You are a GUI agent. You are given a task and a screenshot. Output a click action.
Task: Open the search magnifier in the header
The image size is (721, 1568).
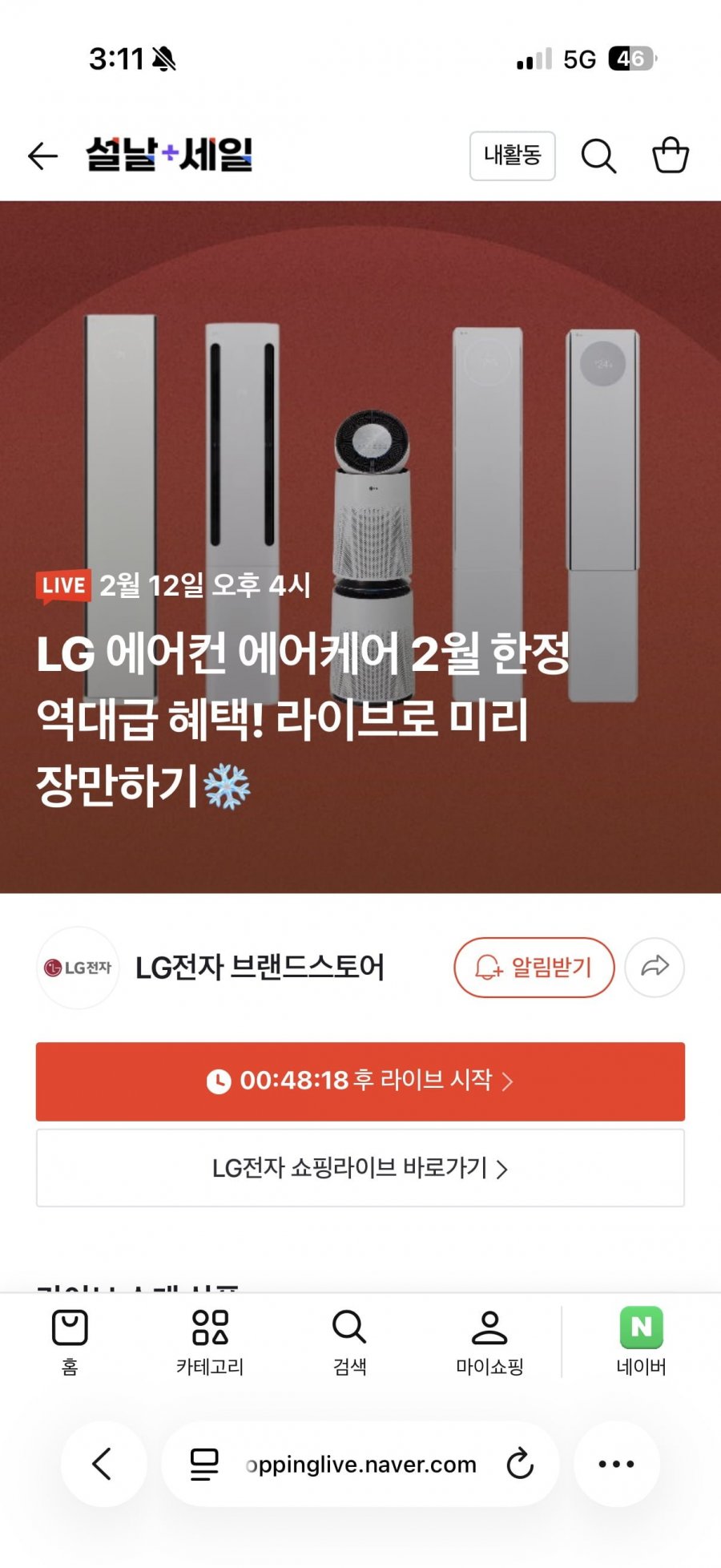pyautogui.click(x=598, y=156)
